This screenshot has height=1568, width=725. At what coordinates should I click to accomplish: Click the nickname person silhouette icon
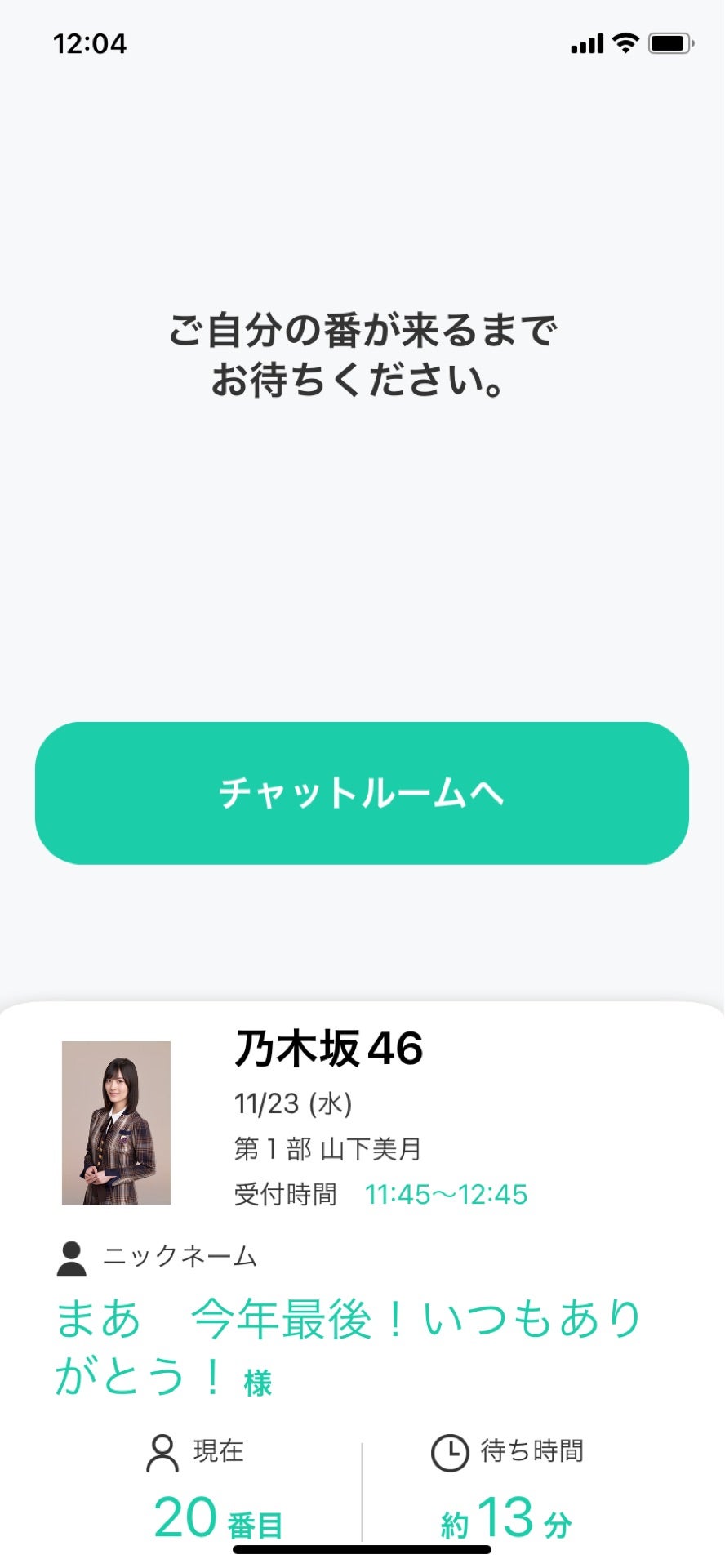[x=70, y=1258]
